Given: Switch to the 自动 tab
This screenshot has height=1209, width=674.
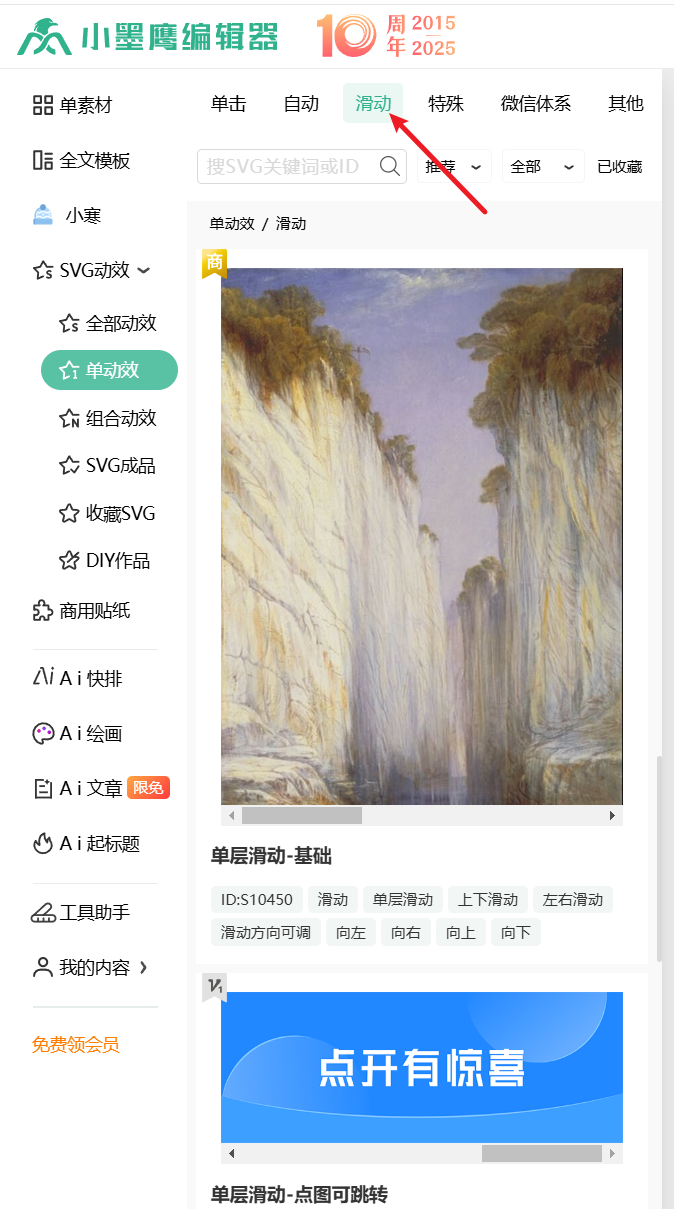Looking at the screenshot, I should 301,104.
